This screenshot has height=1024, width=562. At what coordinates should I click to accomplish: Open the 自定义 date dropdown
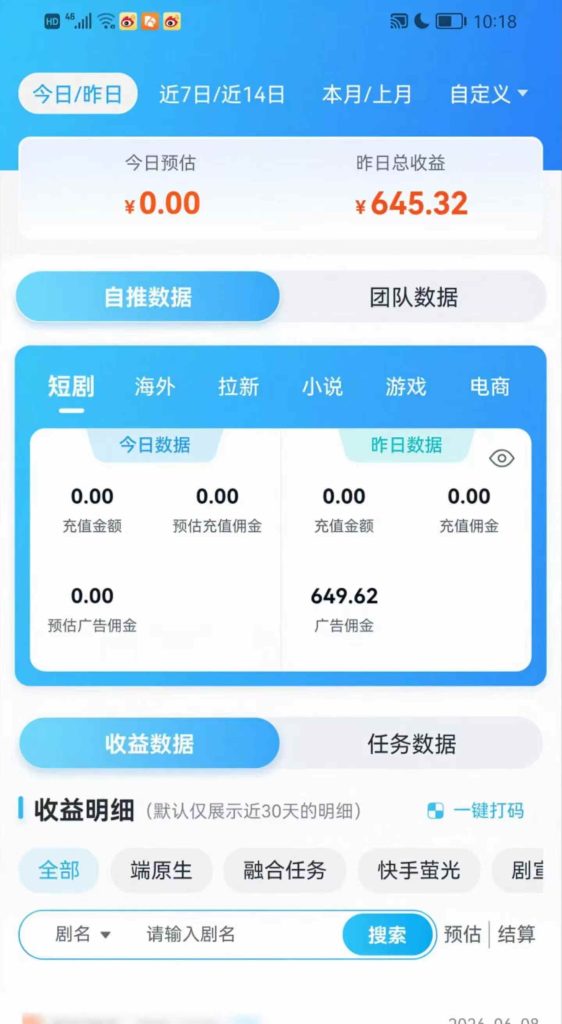click(x=488, y=94)
